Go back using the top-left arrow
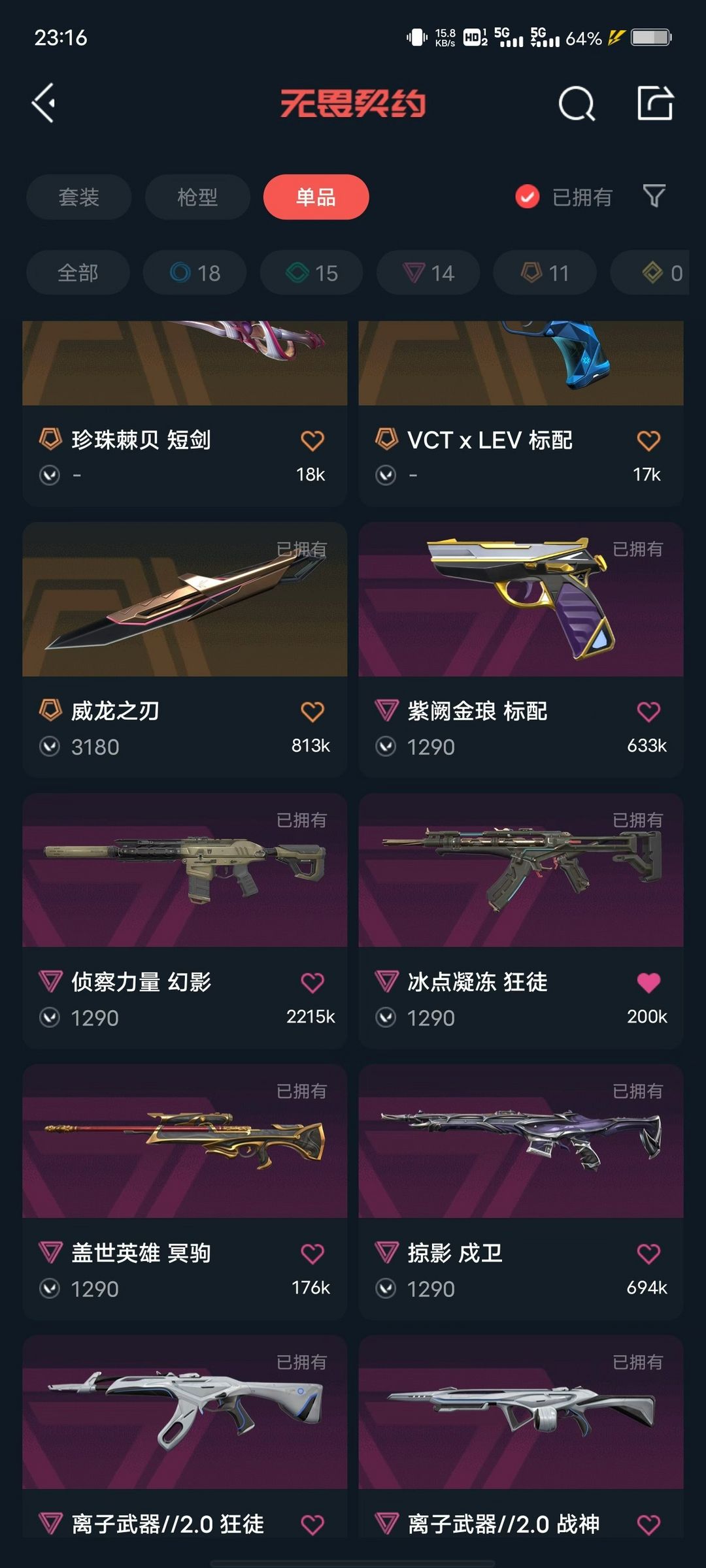The width and height of the screenshot is (706, 1568). click(x=44, y=103)
